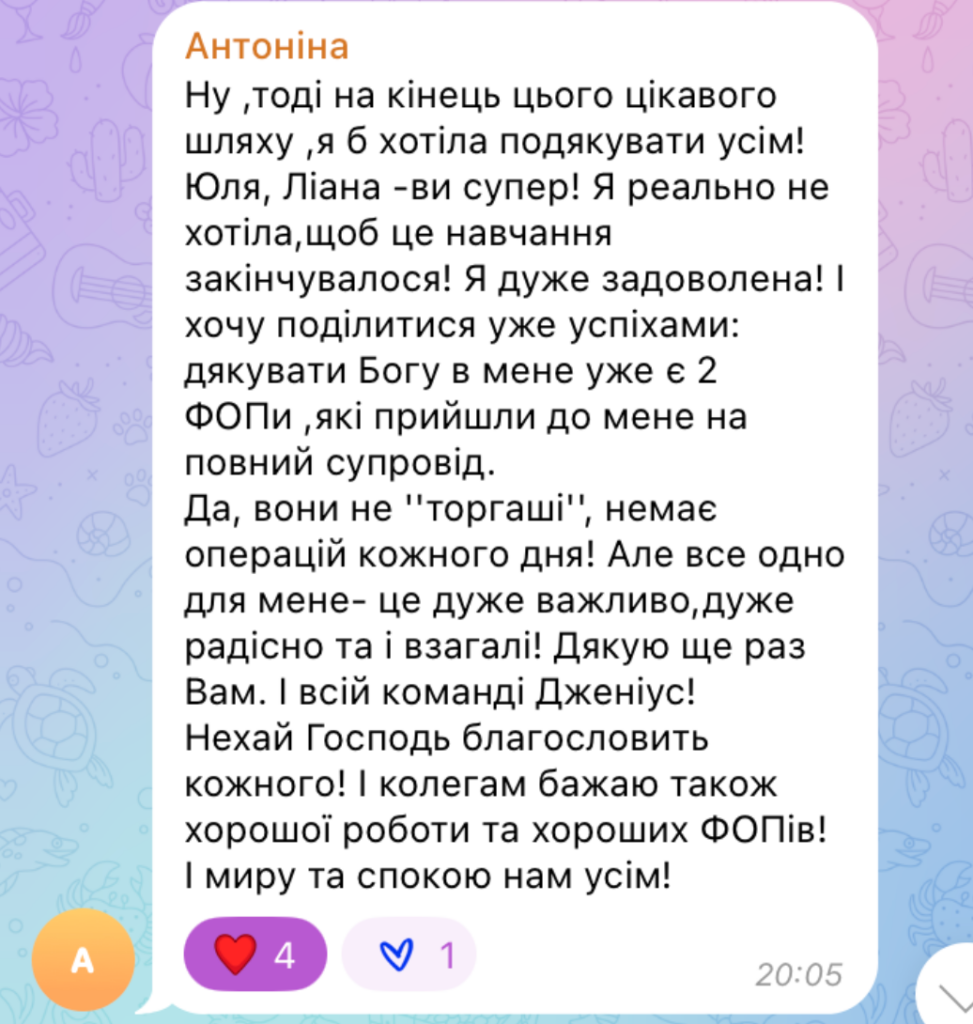
Task: Open Антоніна's profile avatar
Action: 82,959
